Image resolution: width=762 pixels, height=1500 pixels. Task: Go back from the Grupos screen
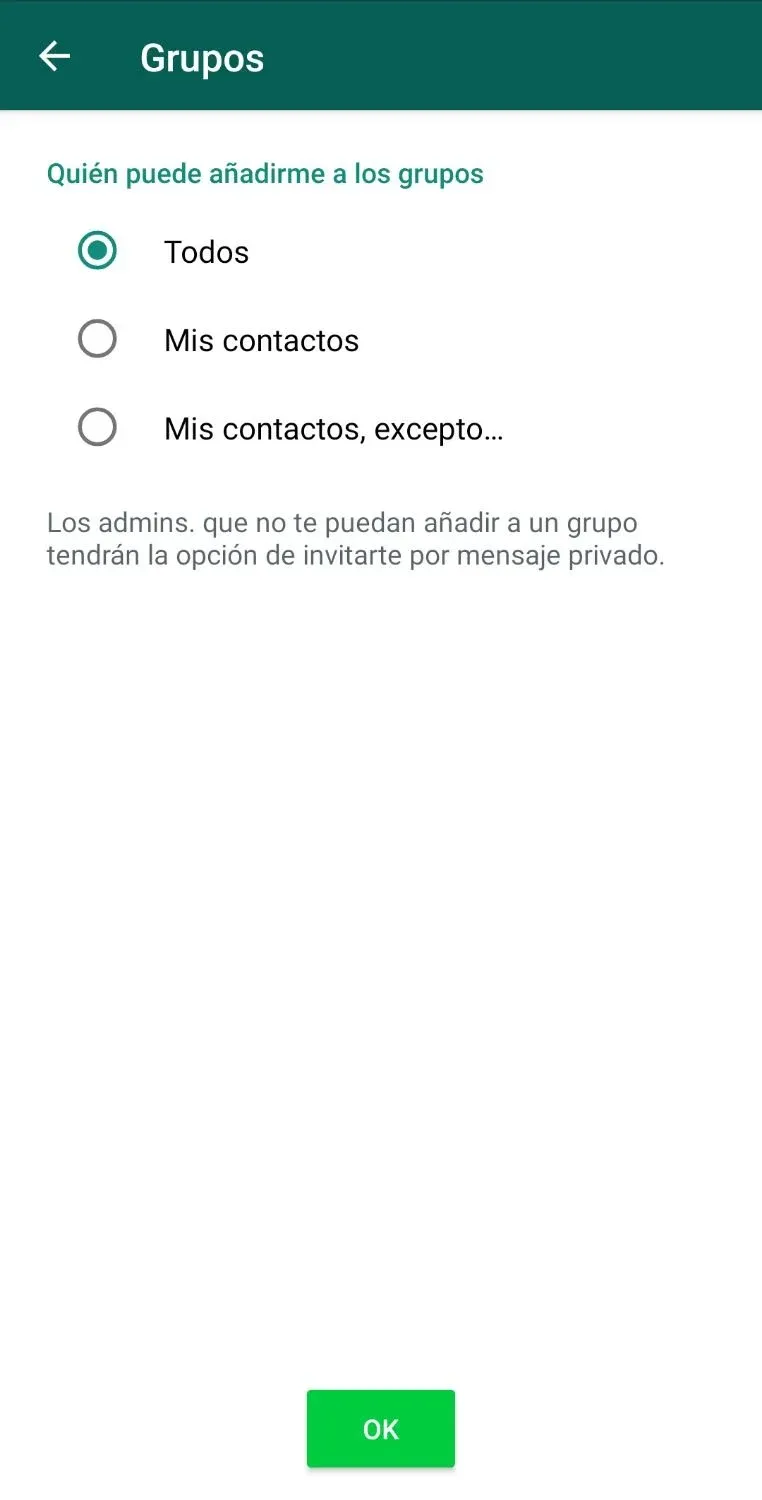pos(55,57)
